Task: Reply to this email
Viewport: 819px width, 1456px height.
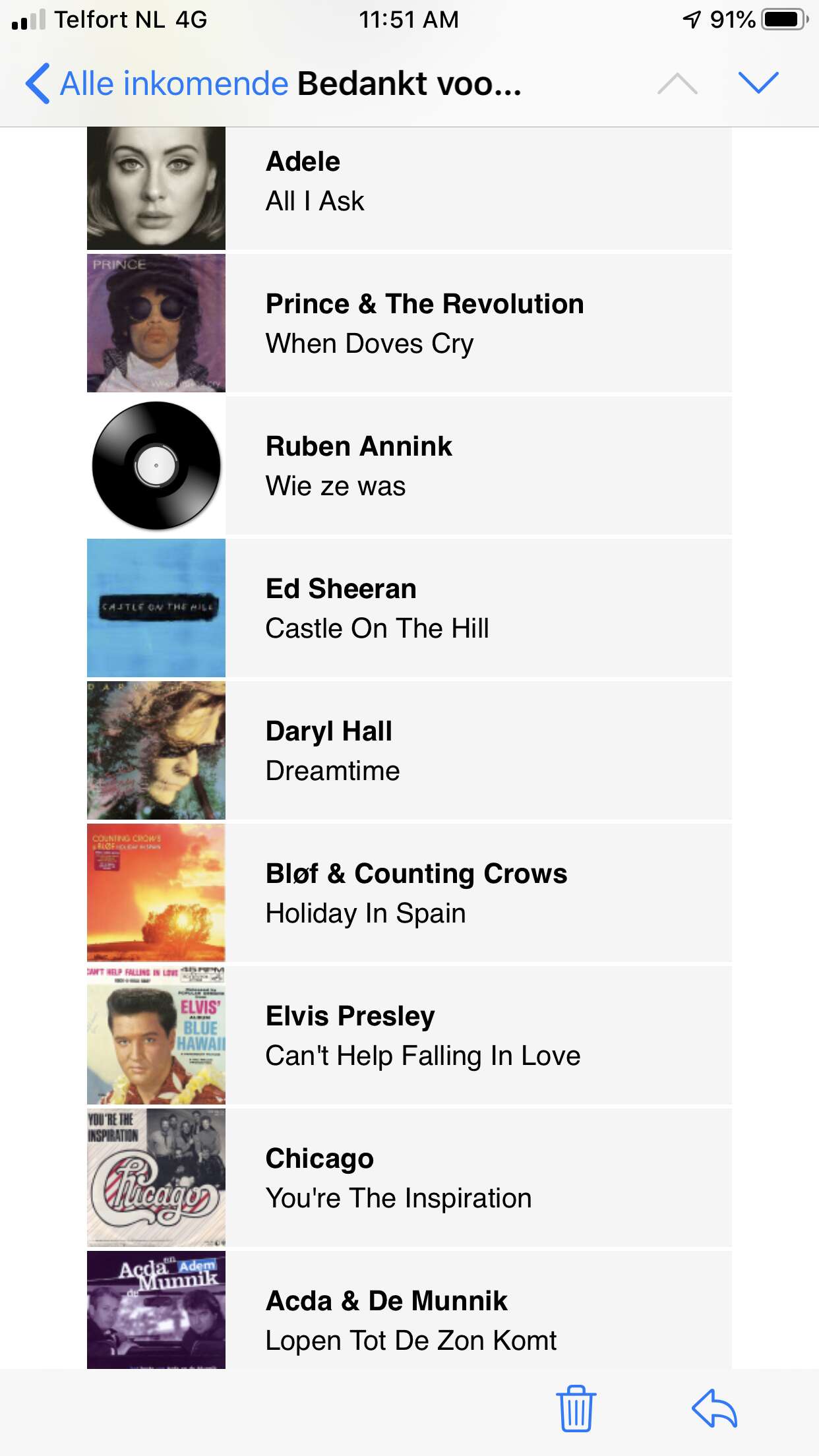Action: [714, 1408]
